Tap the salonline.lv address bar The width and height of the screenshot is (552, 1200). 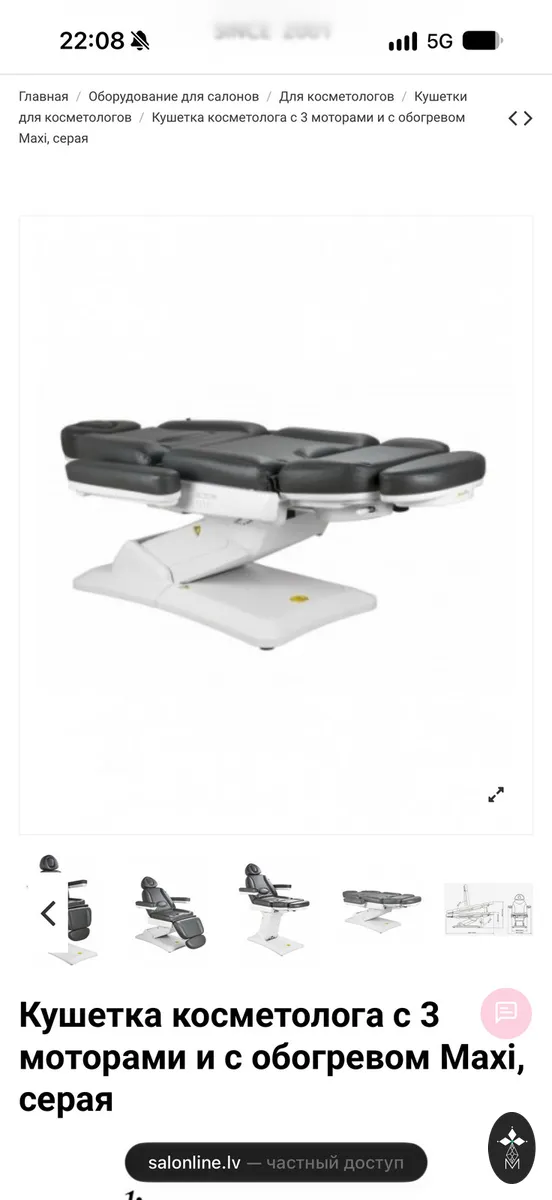tap(276, 1163)
